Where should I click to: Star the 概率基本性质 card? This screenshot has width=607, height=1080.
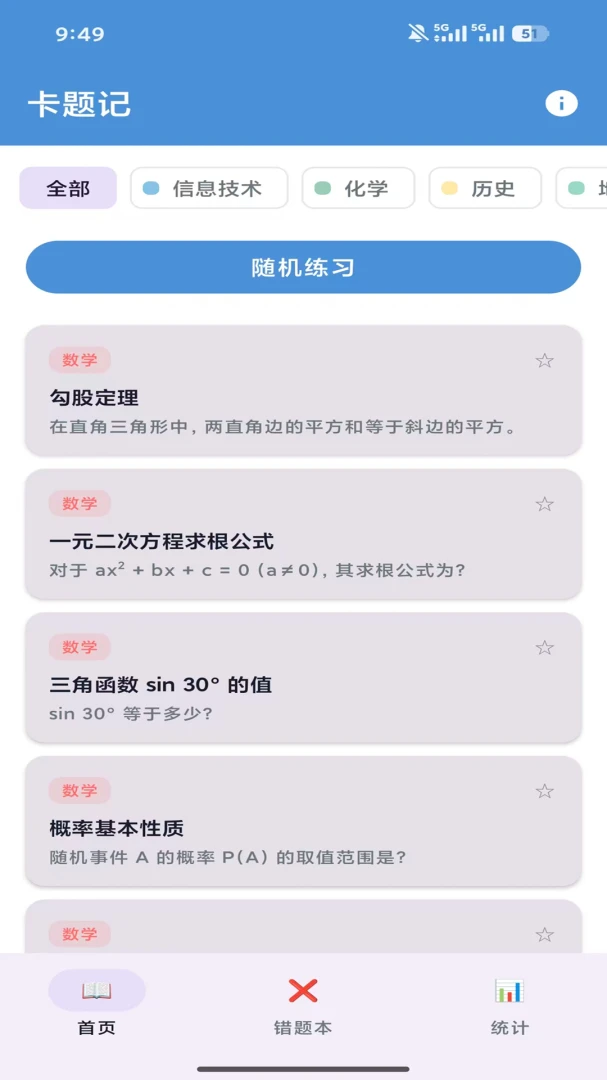[544, 791]
